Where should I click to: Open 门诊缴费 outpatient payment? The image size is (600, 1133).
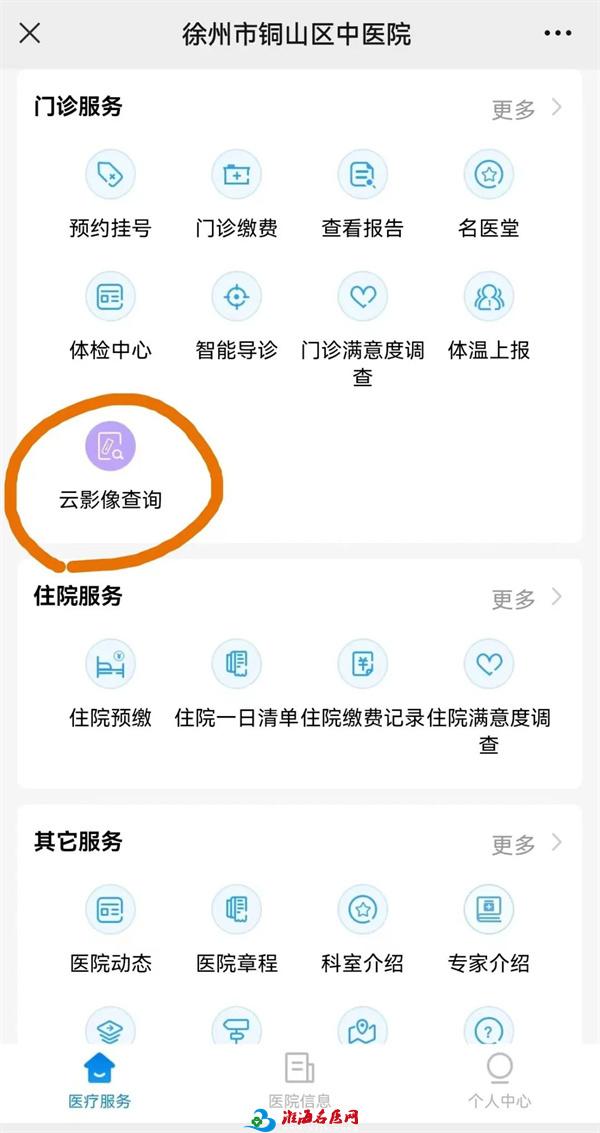(x=236, y=193)
